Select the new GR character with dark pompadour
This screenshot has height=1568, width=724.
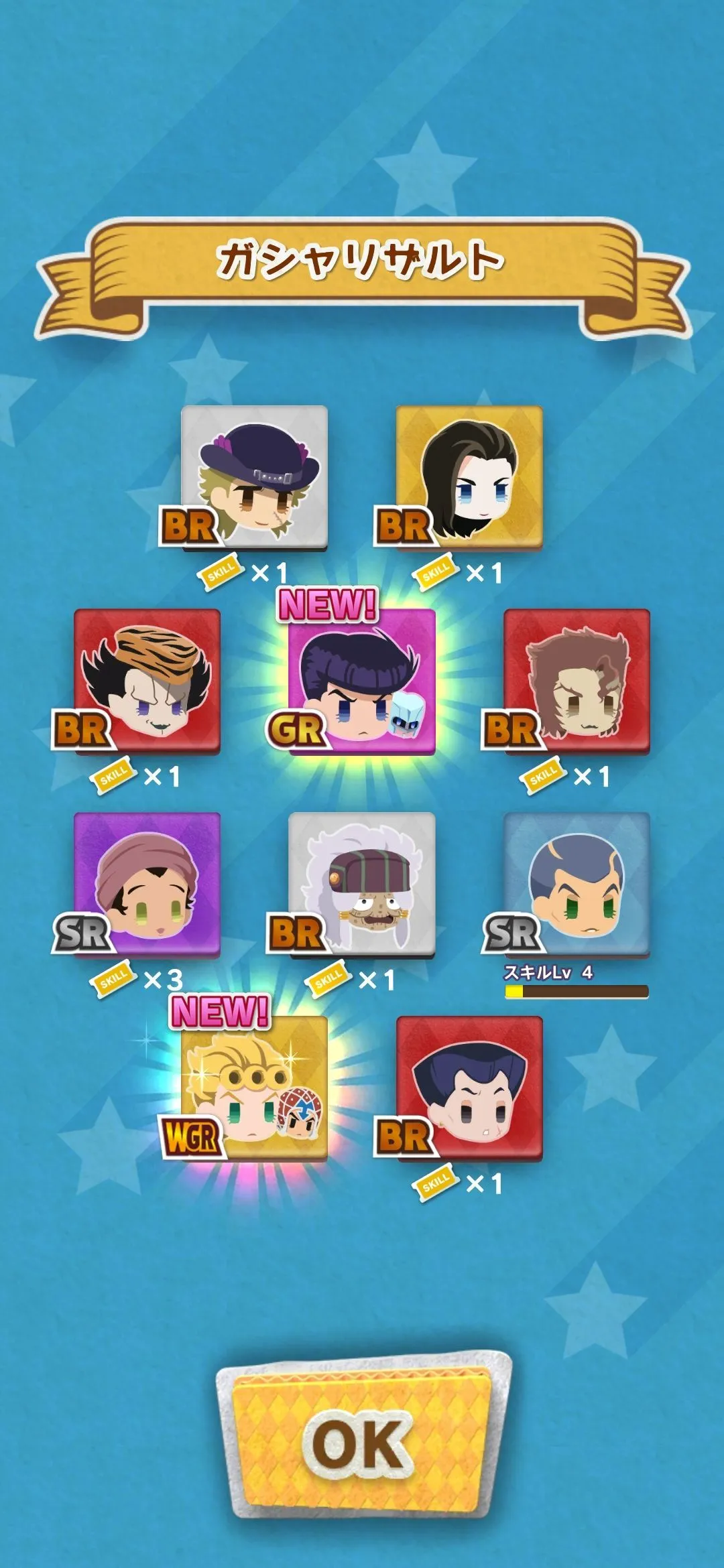(x=362, y=681)
